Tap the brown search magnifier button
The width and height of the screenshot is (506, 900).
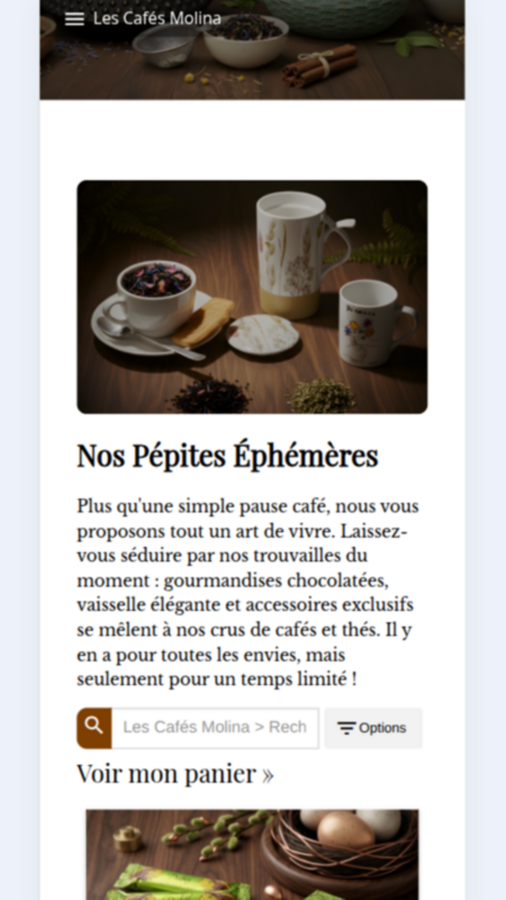click(x=95, y=728)
